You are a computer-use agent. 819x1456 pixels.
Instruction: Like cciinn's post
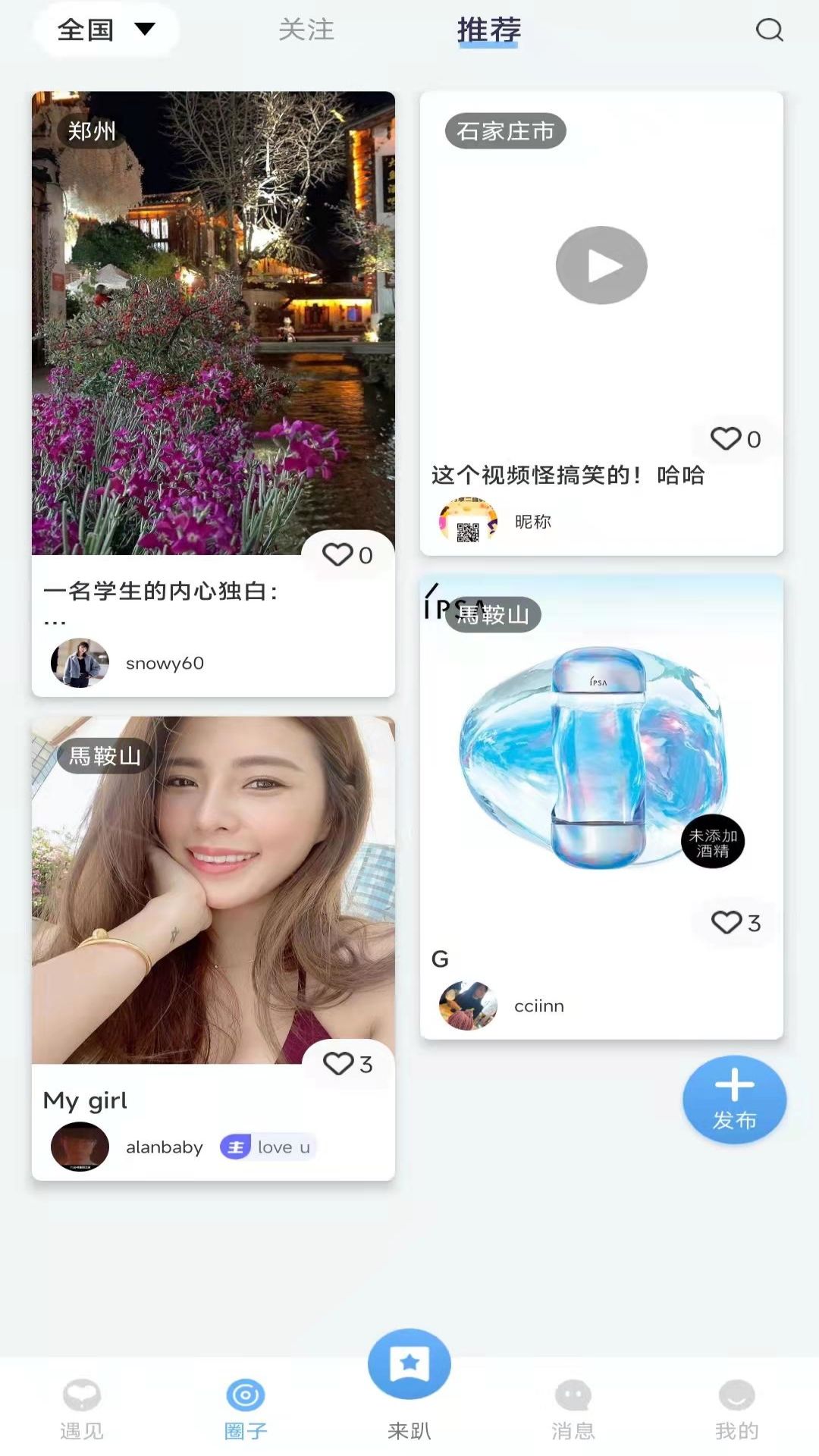tap(726, 922)
